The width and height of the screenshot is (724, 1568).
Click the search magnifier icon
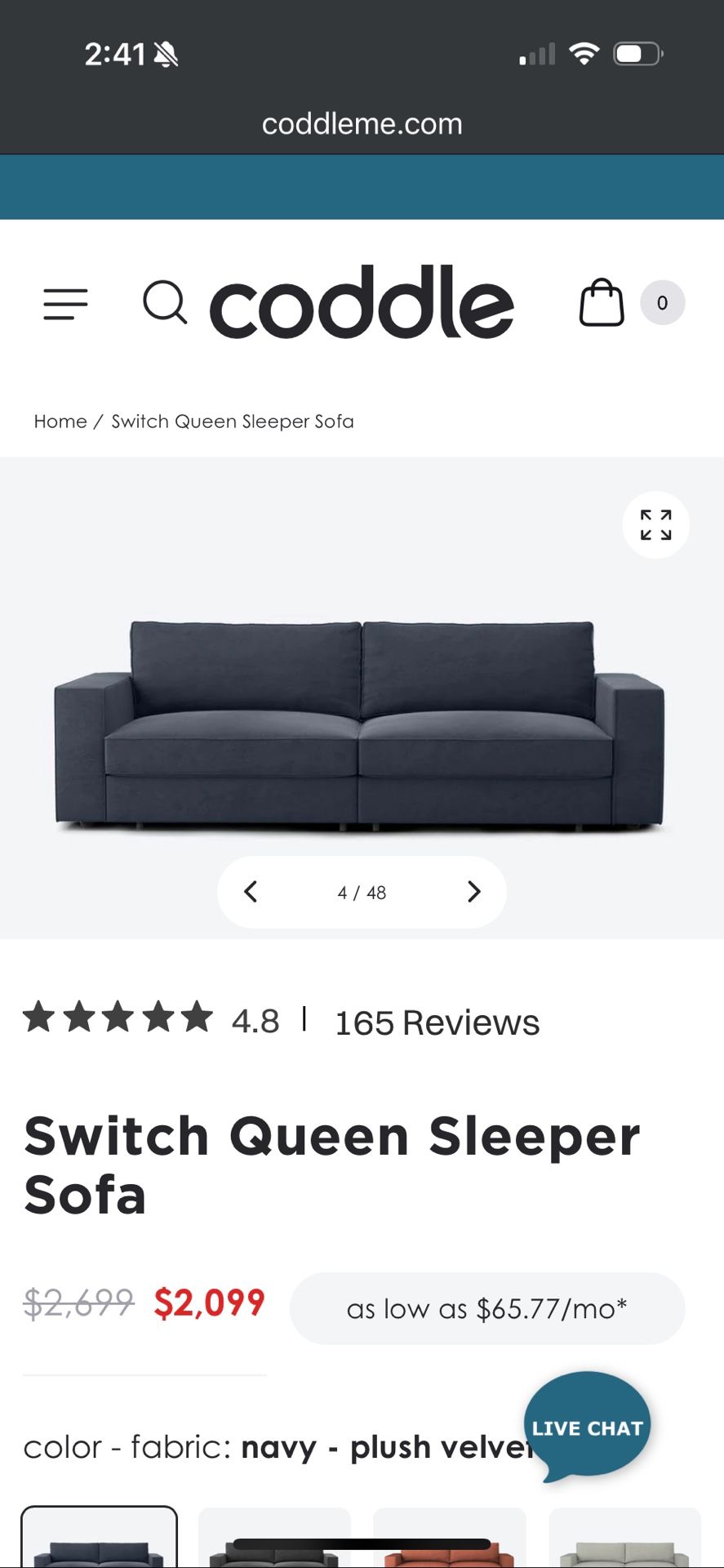pyautogui.click(x=164, y=302)
